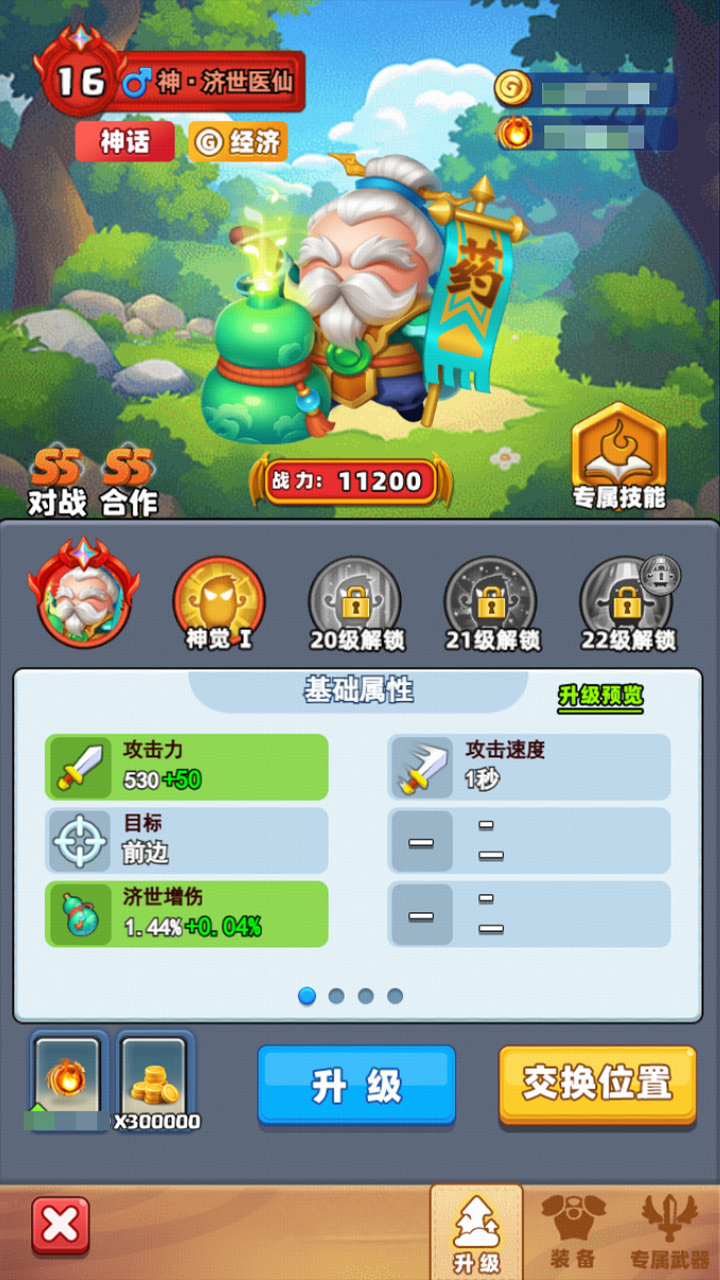Open the 专属技能 exclusive skill
This screenshot has width=720, height=1280.
(619, 458)
